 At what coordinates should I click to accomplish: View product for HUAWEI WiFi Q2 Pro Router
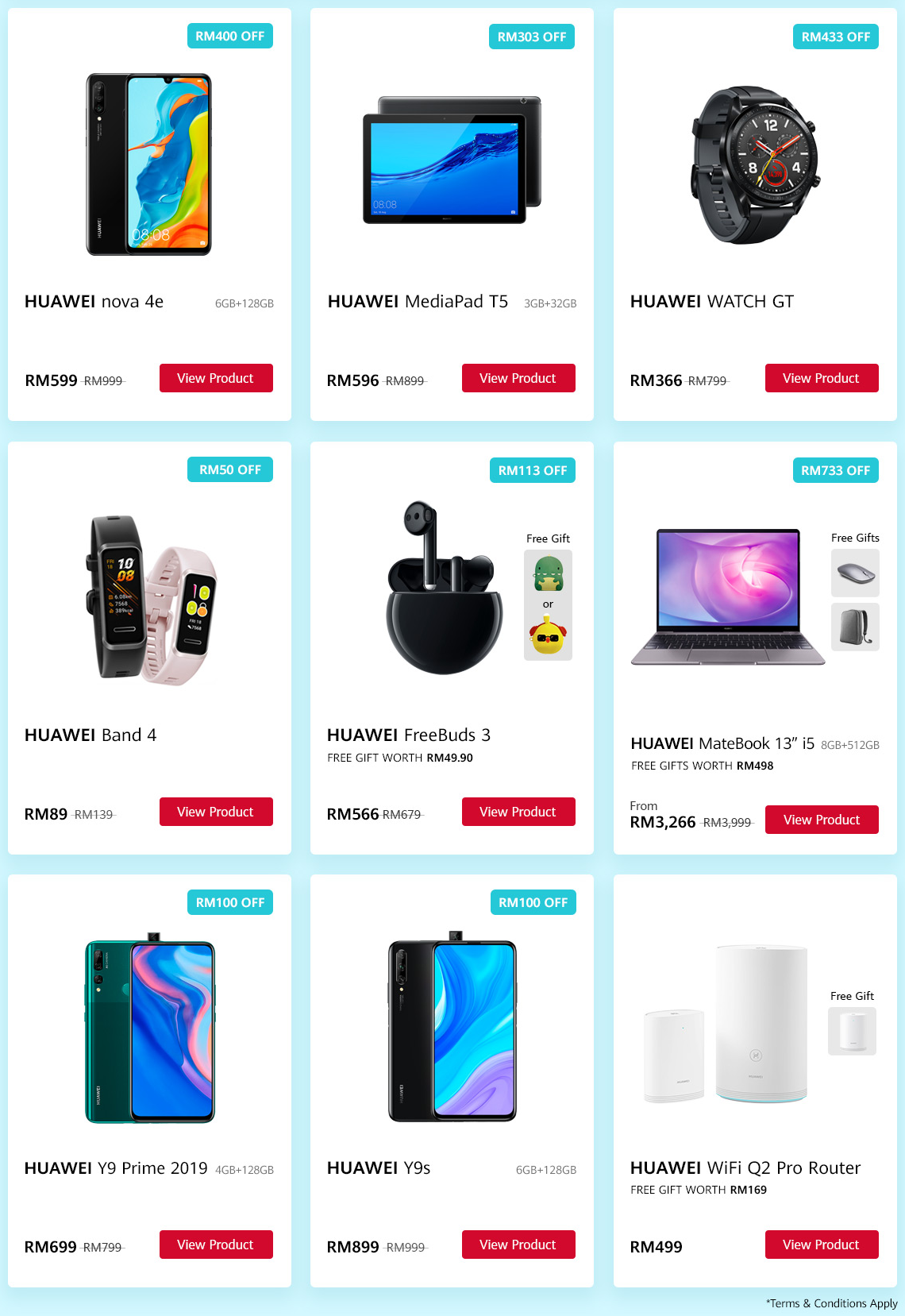pos(822,1245)
